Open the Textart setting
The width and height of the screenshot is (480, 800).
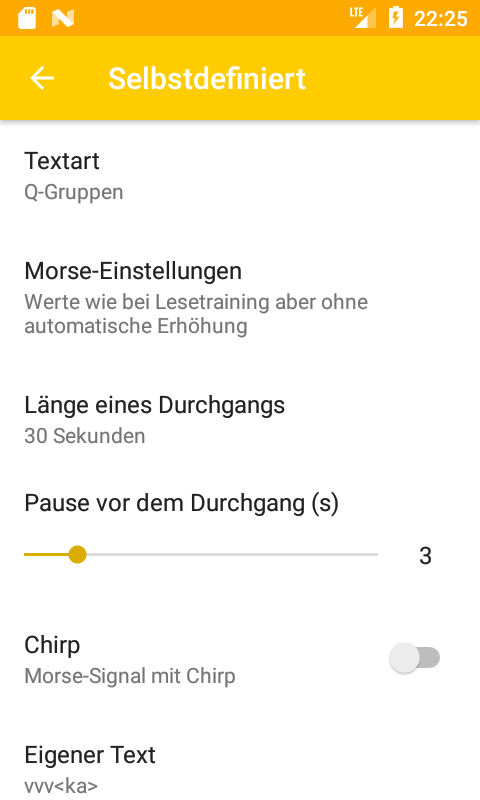coord(240,176)
